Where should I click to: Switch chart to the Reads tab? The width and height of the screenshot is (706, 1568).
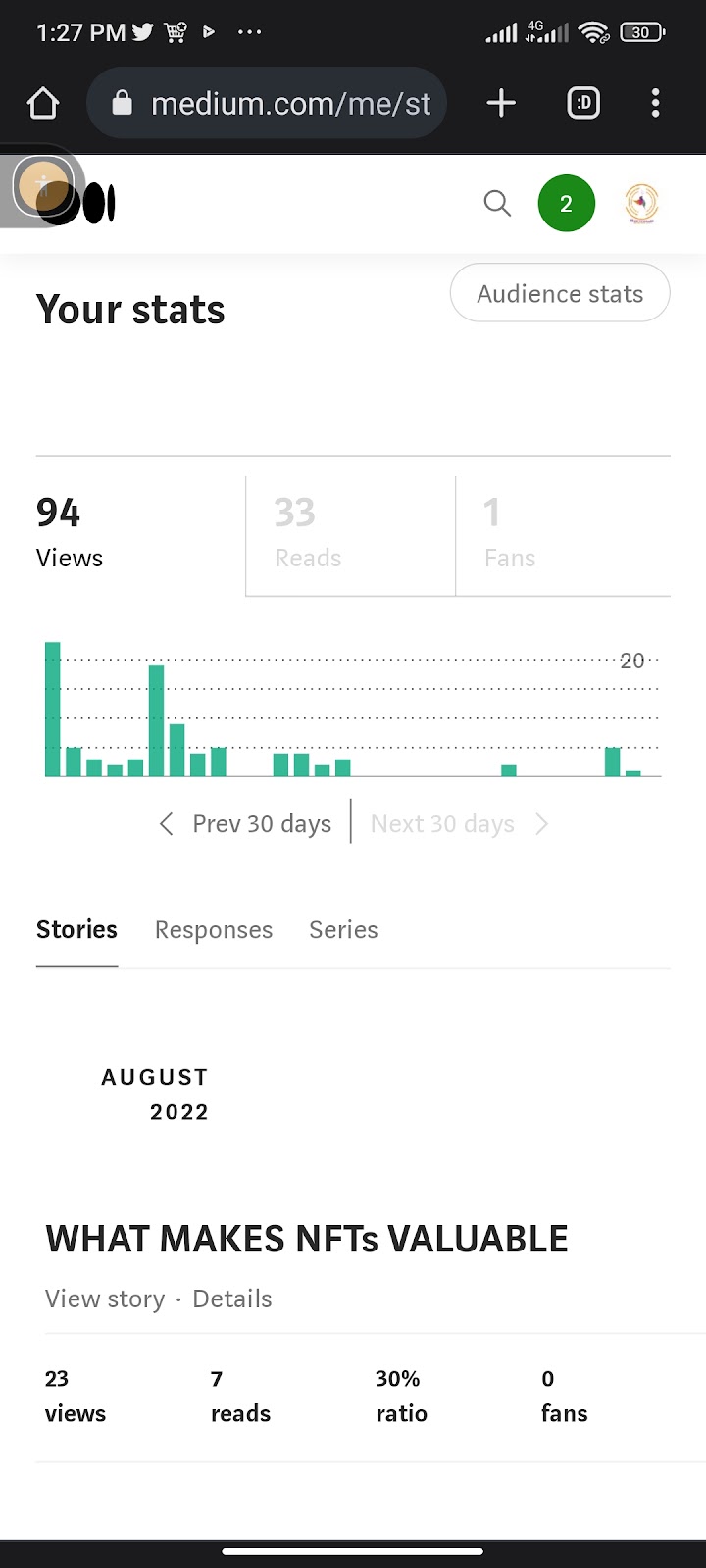tap(349, 534)
